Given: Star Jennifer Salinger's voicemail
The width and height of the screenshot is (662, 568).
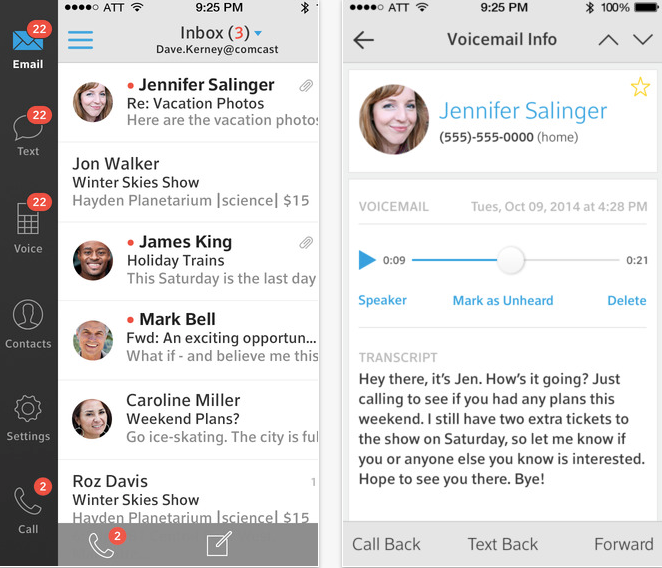Looking at the screenshot, I should point(640,88).
